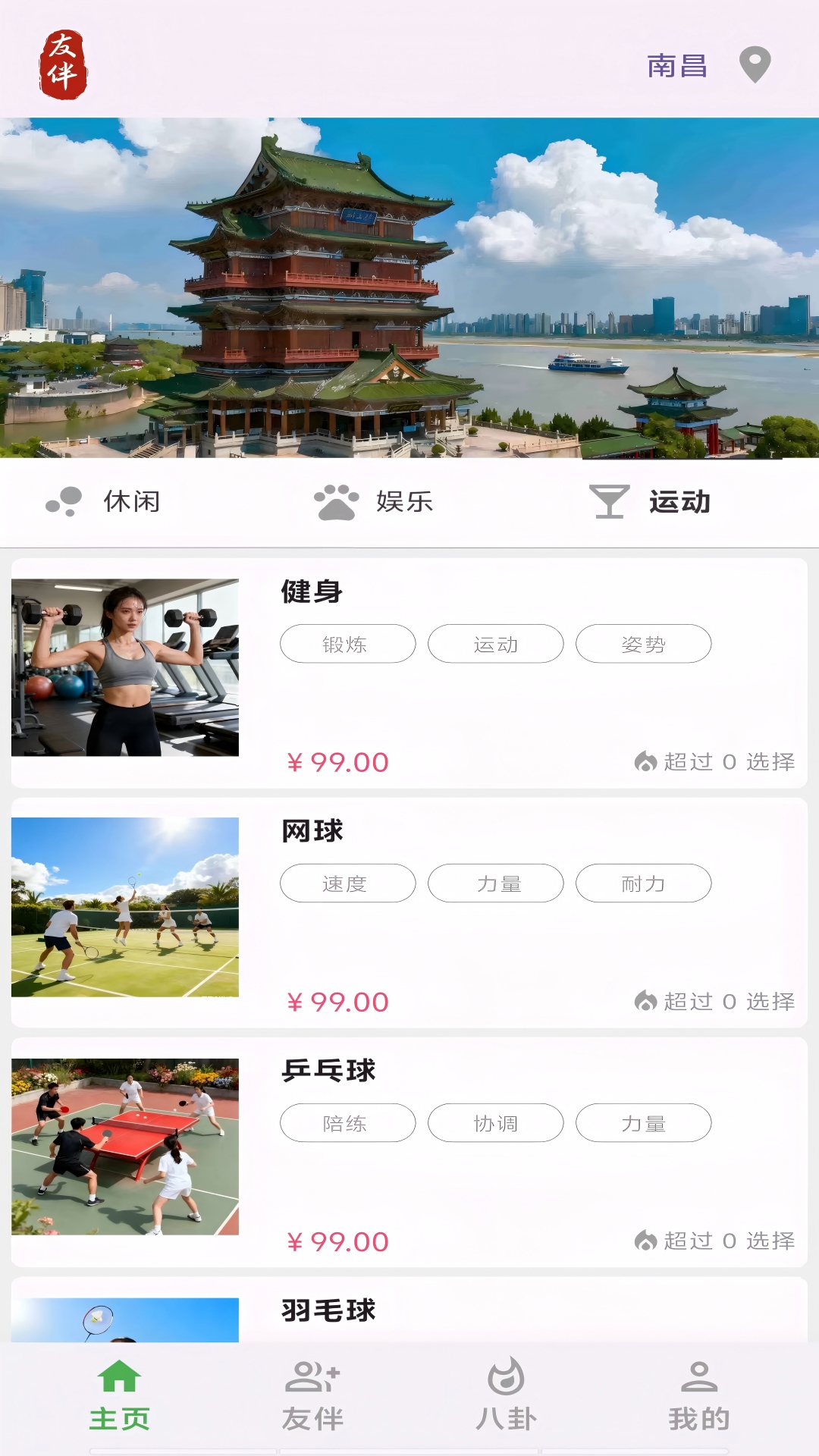Go to the 主页 tab
The height and width of the screenshot is (1456, 819).
pyautogui.click(x=120, y=1395)
